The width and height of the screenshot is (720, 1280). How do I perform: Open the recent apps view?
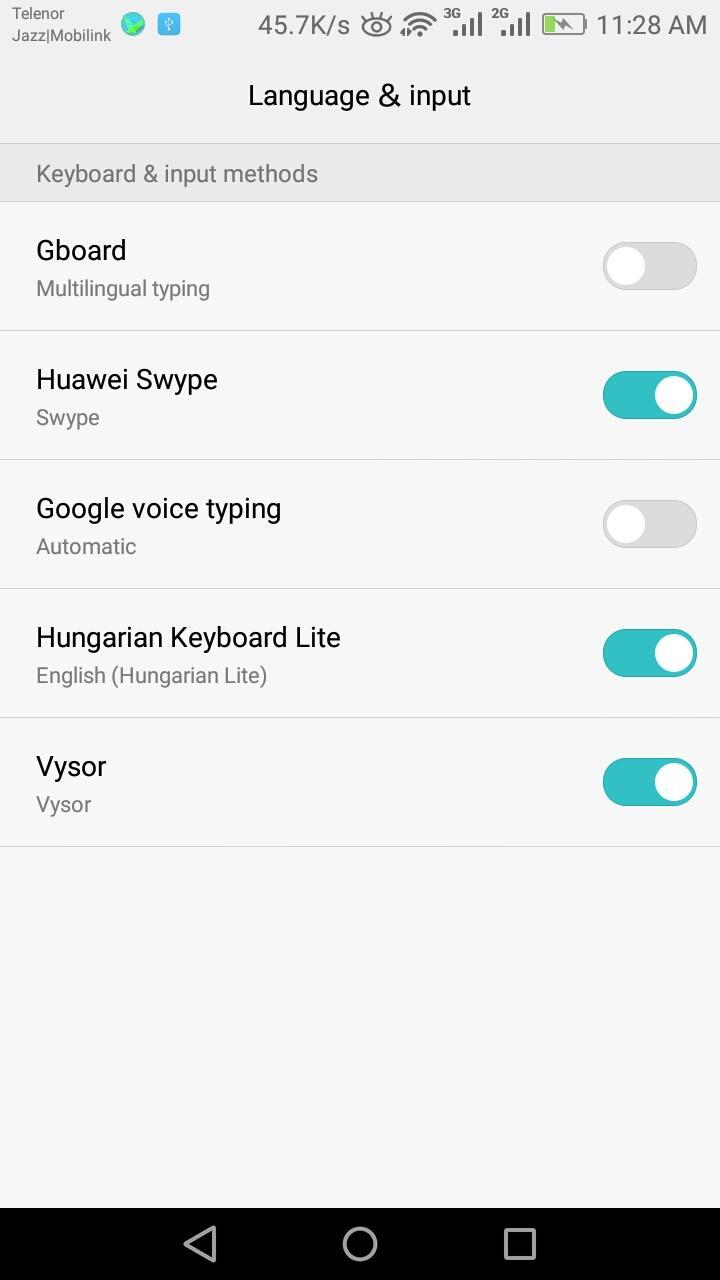coord(520,1244)
